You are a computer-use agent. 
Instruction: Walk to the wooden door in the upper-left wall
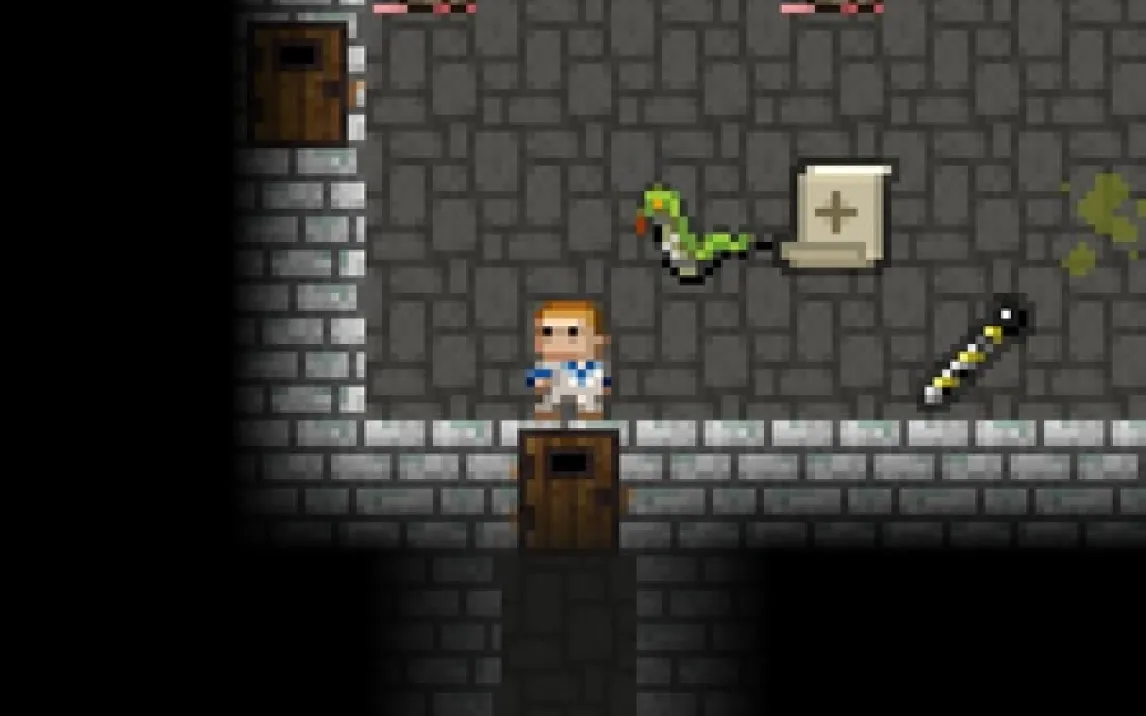click(x=297, y=82)
